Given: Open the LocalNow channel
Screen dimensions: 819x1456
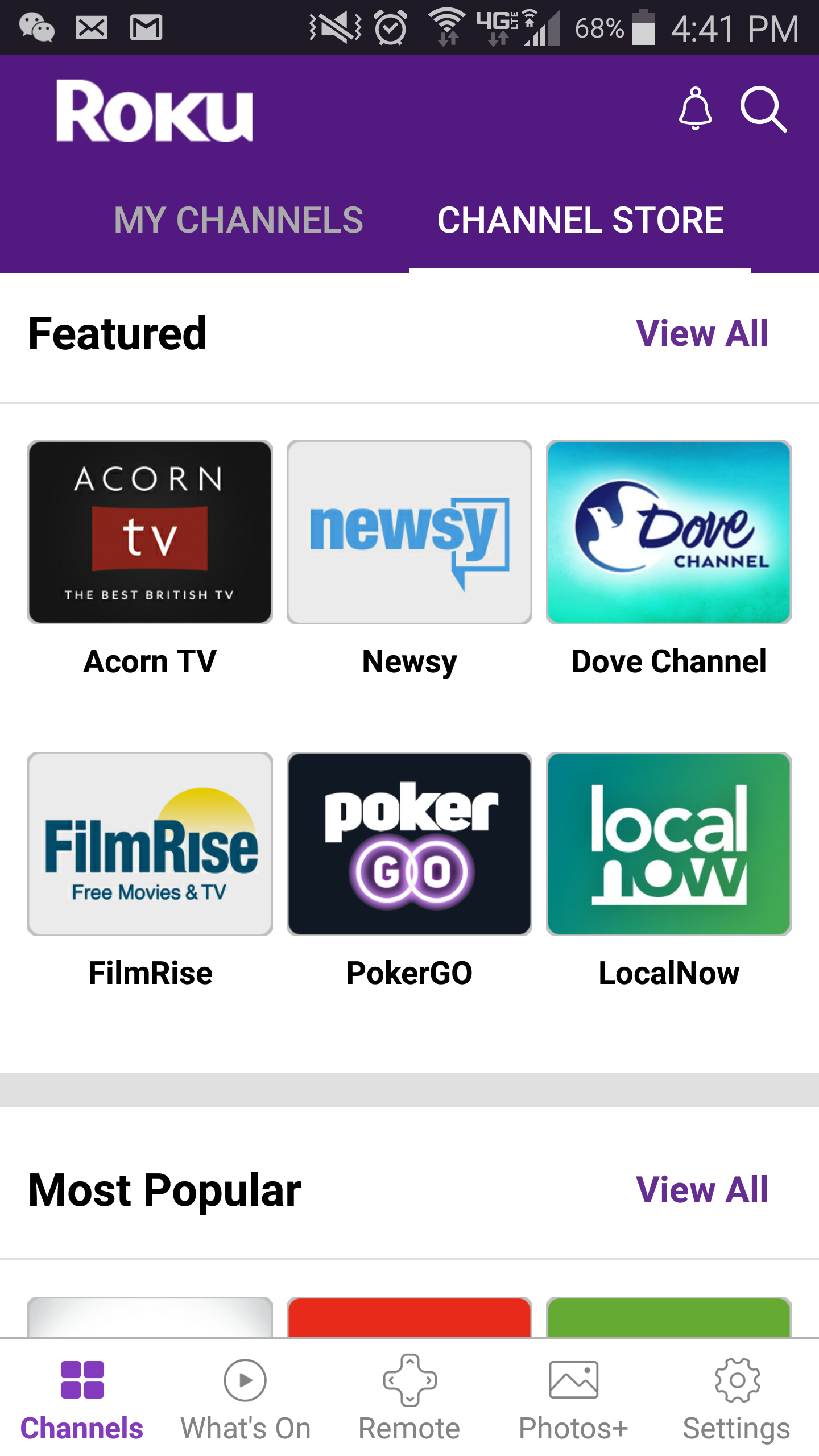Looking at the screenshot, I should click(x=668, y=845).
